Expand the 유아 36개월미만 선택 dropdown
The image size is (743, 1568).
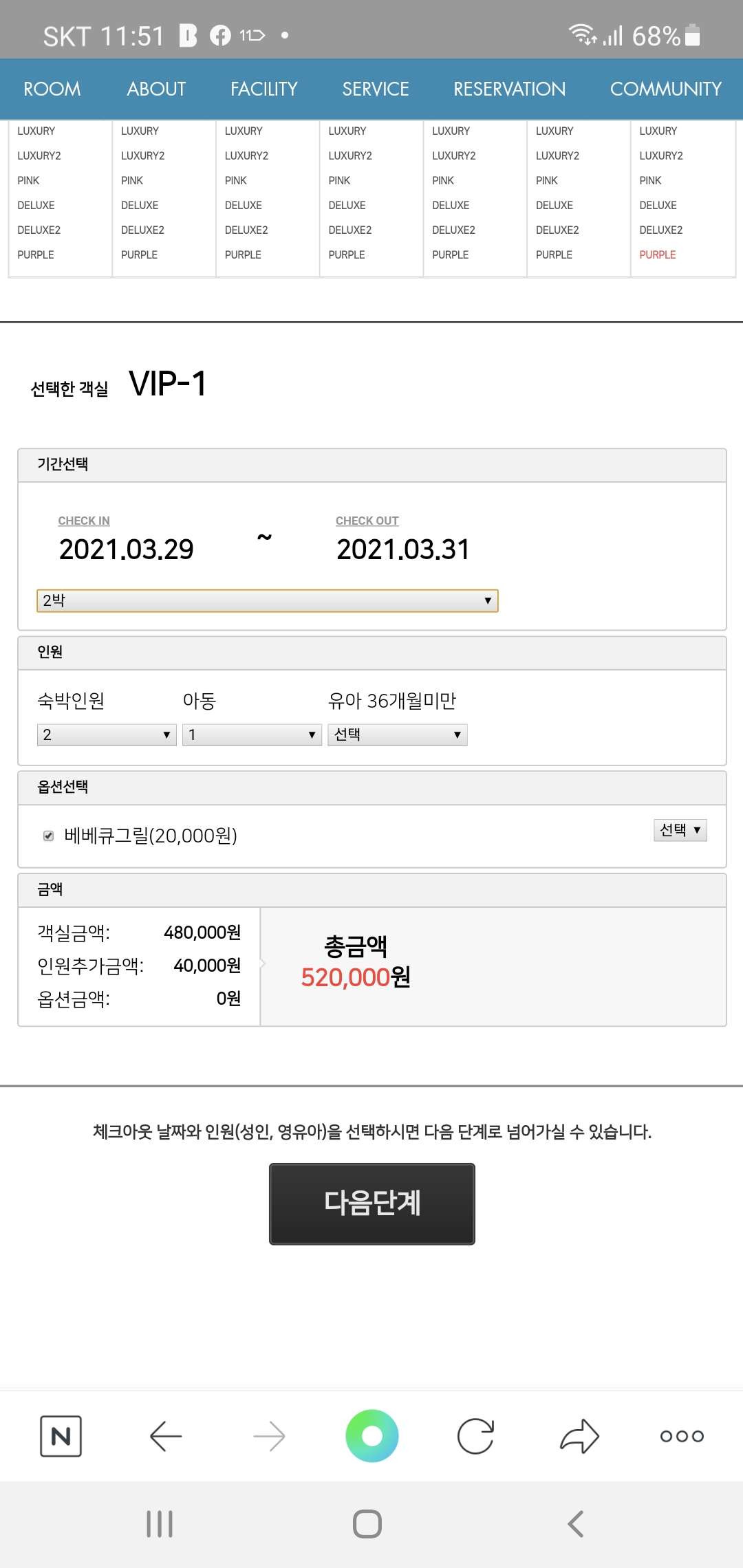click(x=398, y=734)
